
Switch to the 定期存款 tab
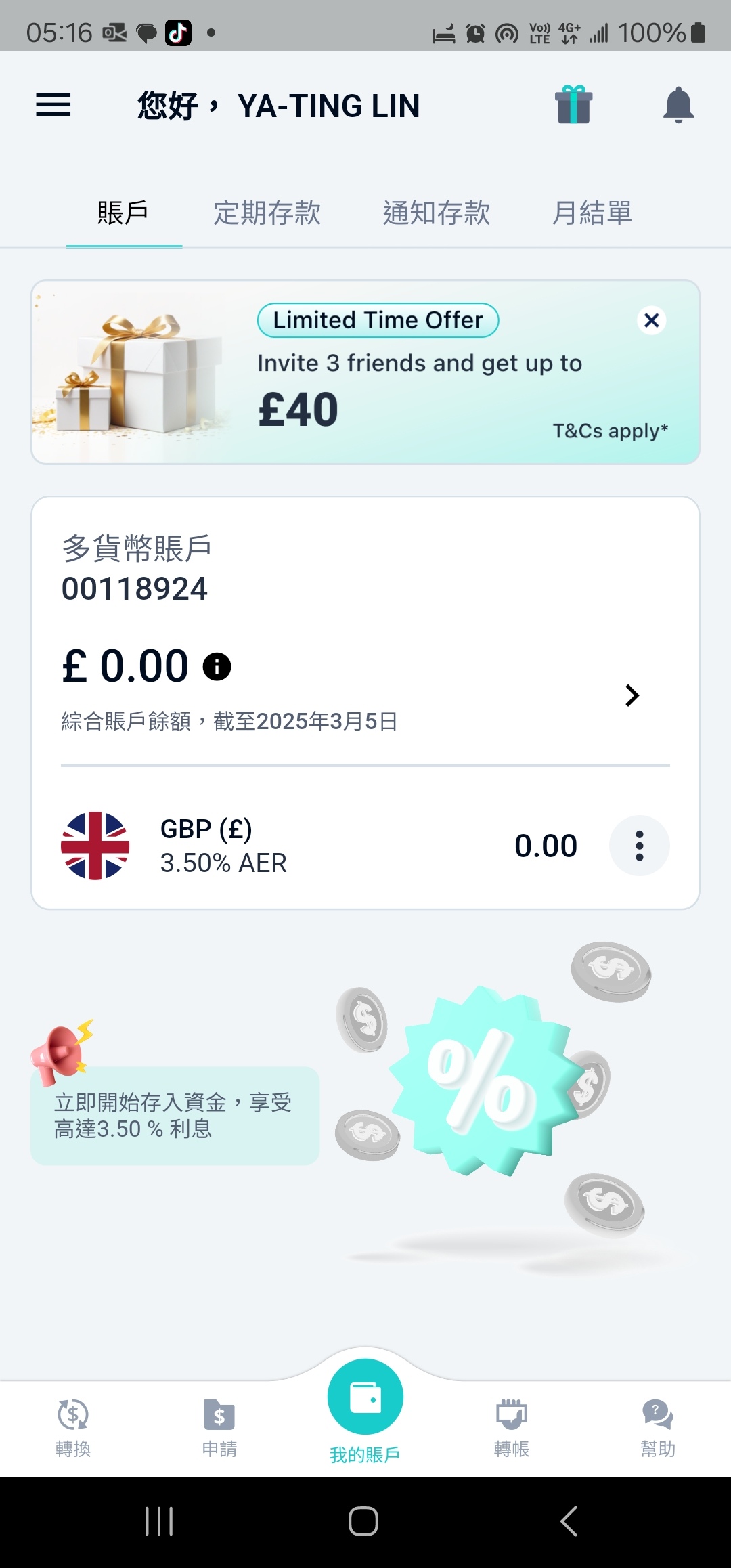coord(267,213)
